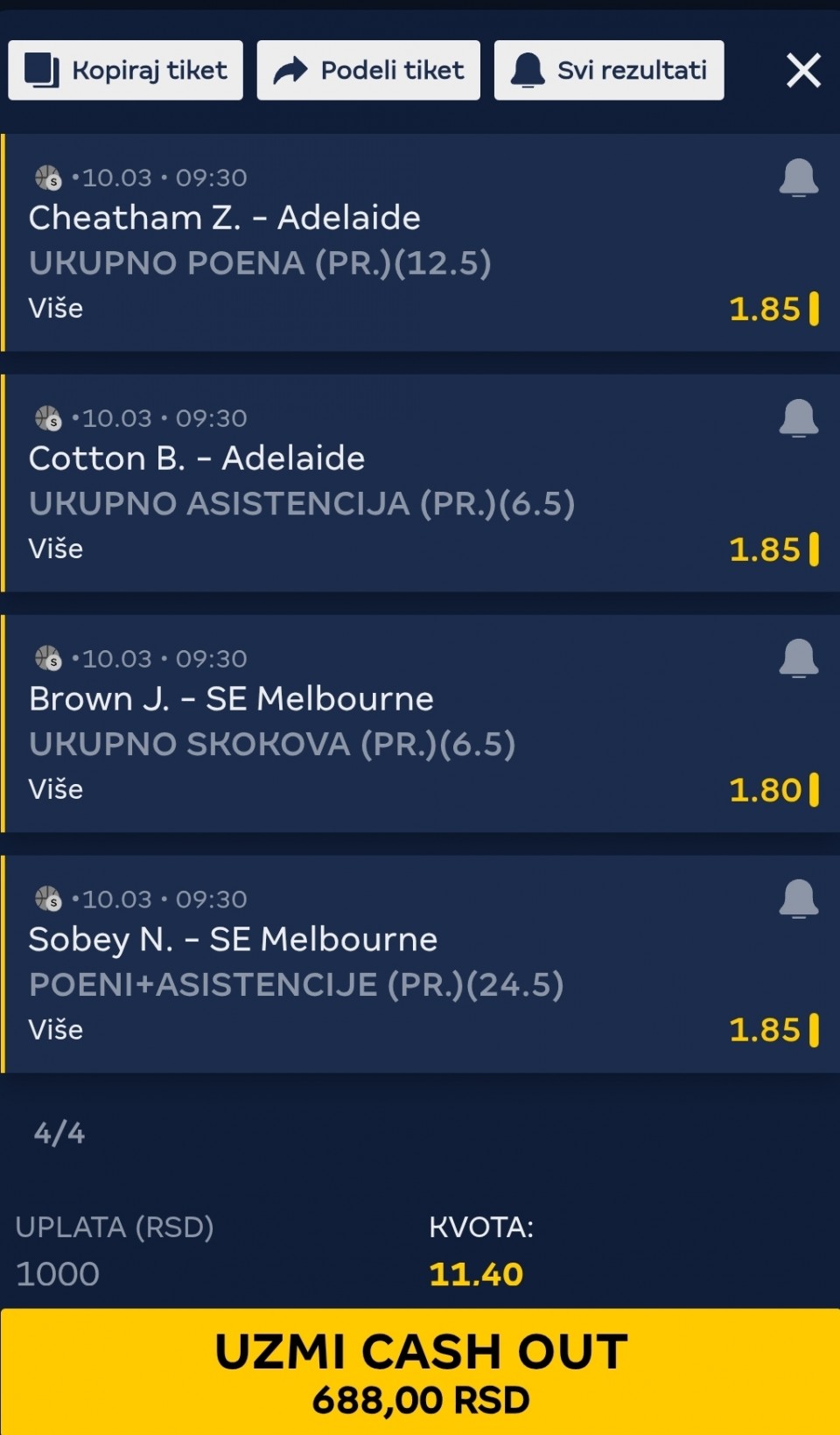The width and height of the screenshot is (840, 1435).
Task: Close the ticket view
Action: pos(803,70)
